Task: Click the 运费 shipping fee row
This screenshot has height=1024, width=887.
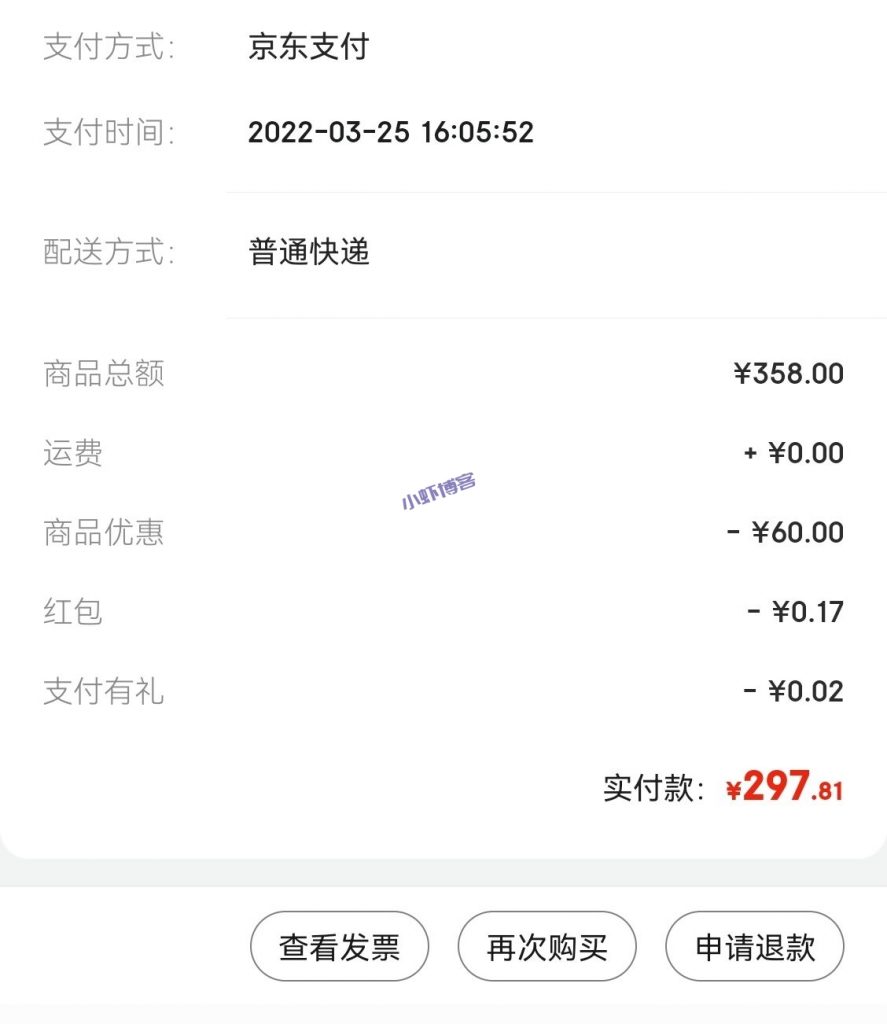Action: coord(74,453)
